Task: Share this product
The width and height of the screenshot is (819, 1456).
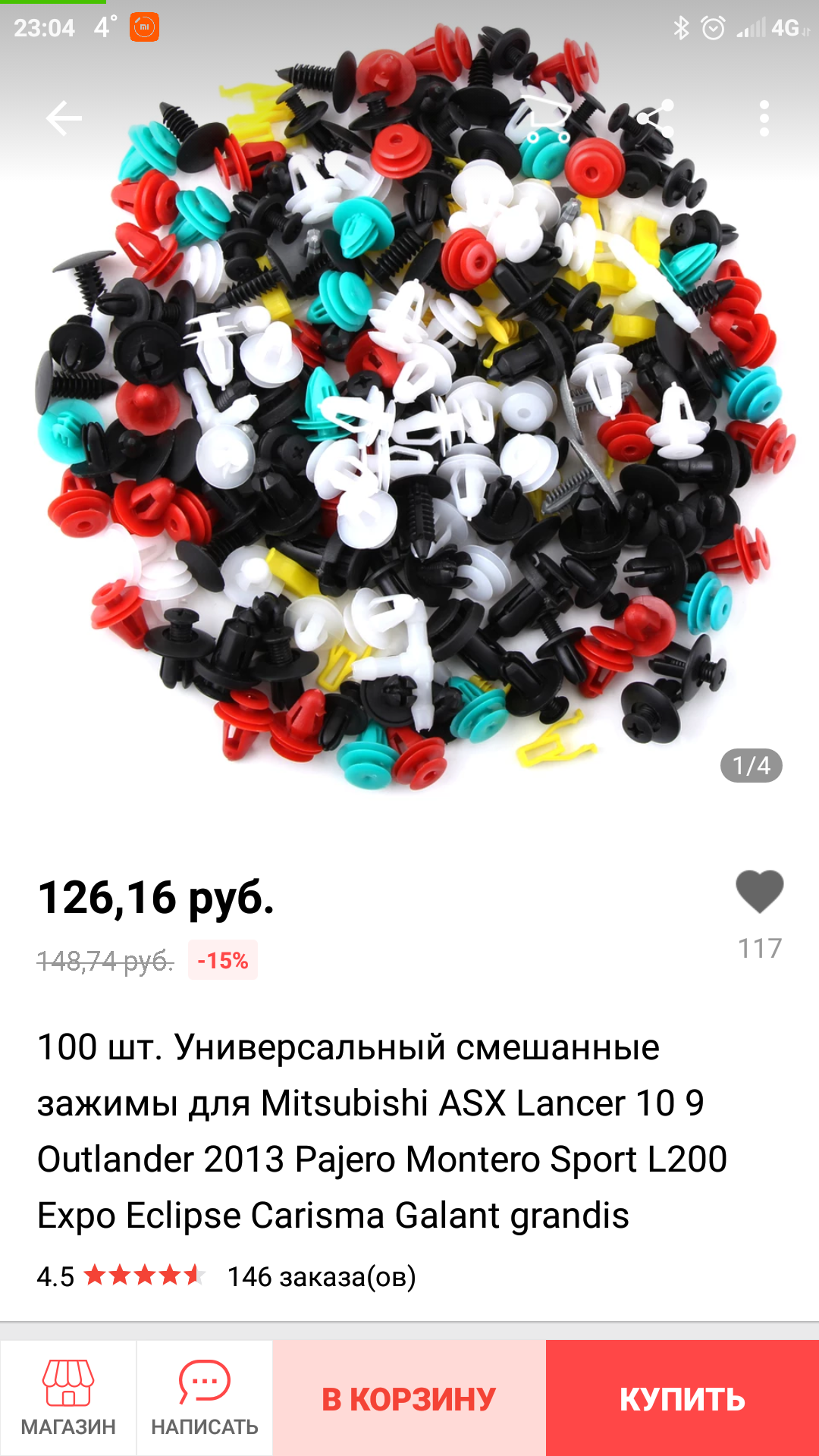Action: pos(655,118)
